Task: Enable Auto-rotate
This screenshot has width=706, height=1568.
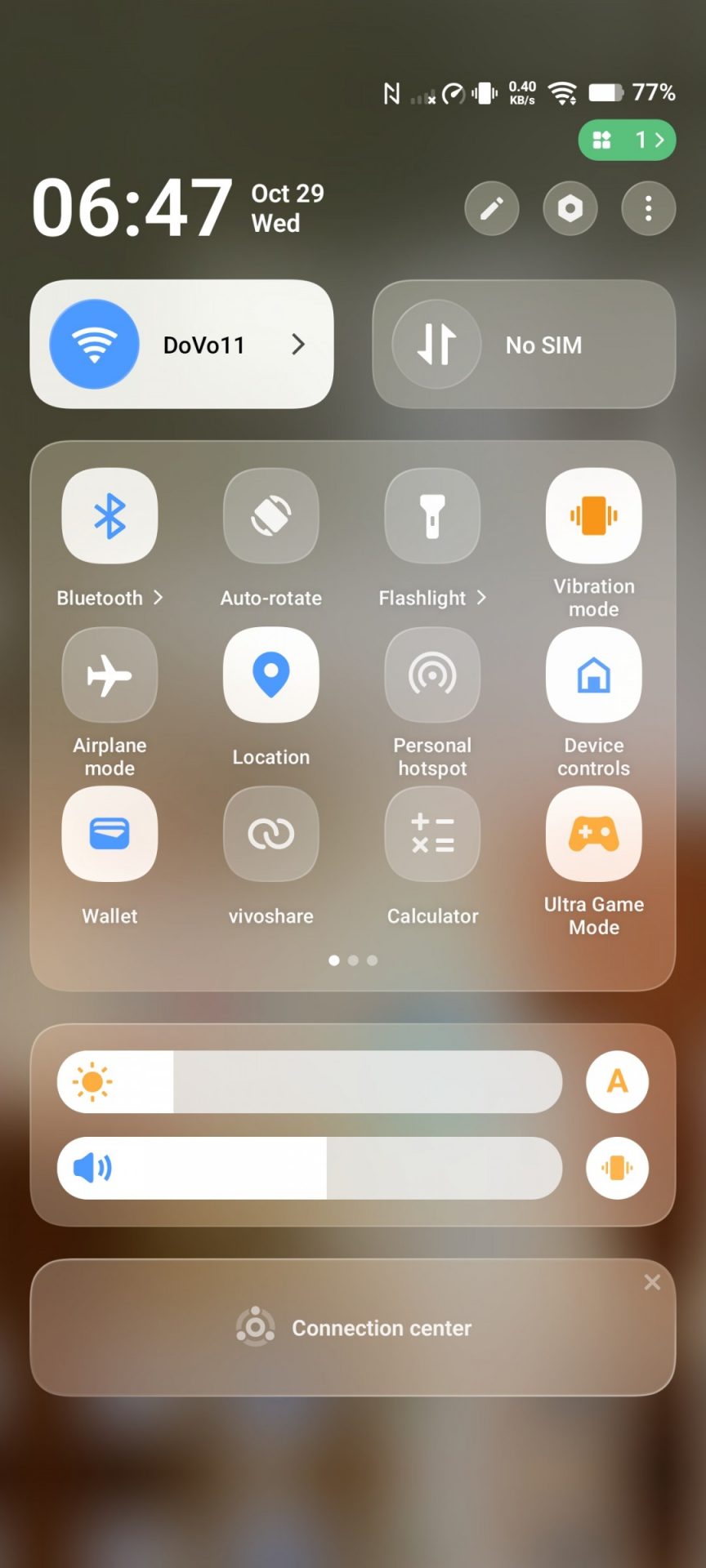Action: 270,515
